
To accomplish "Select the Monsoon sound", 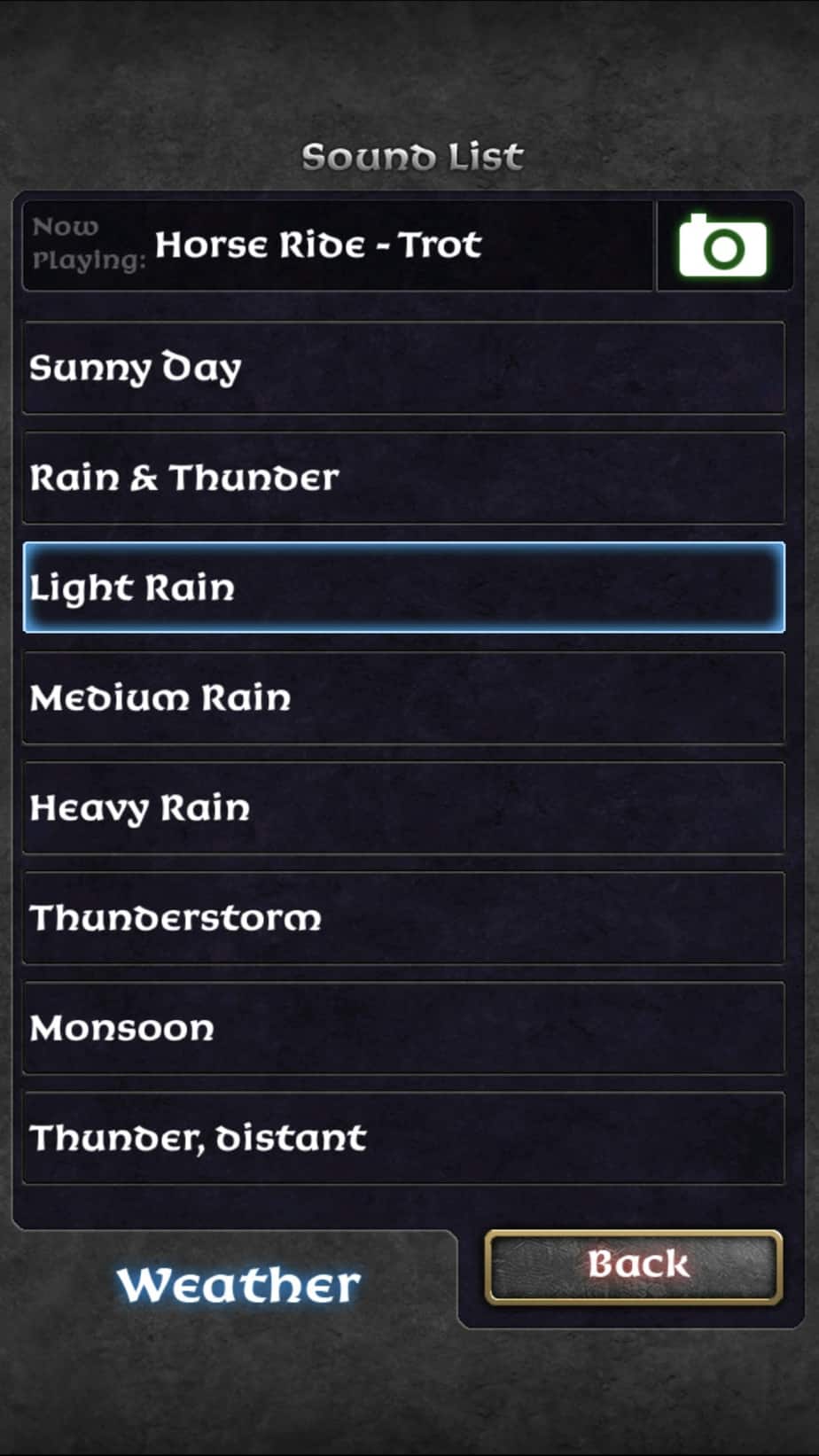I will pyautogui.click(x=403, y=1028).
